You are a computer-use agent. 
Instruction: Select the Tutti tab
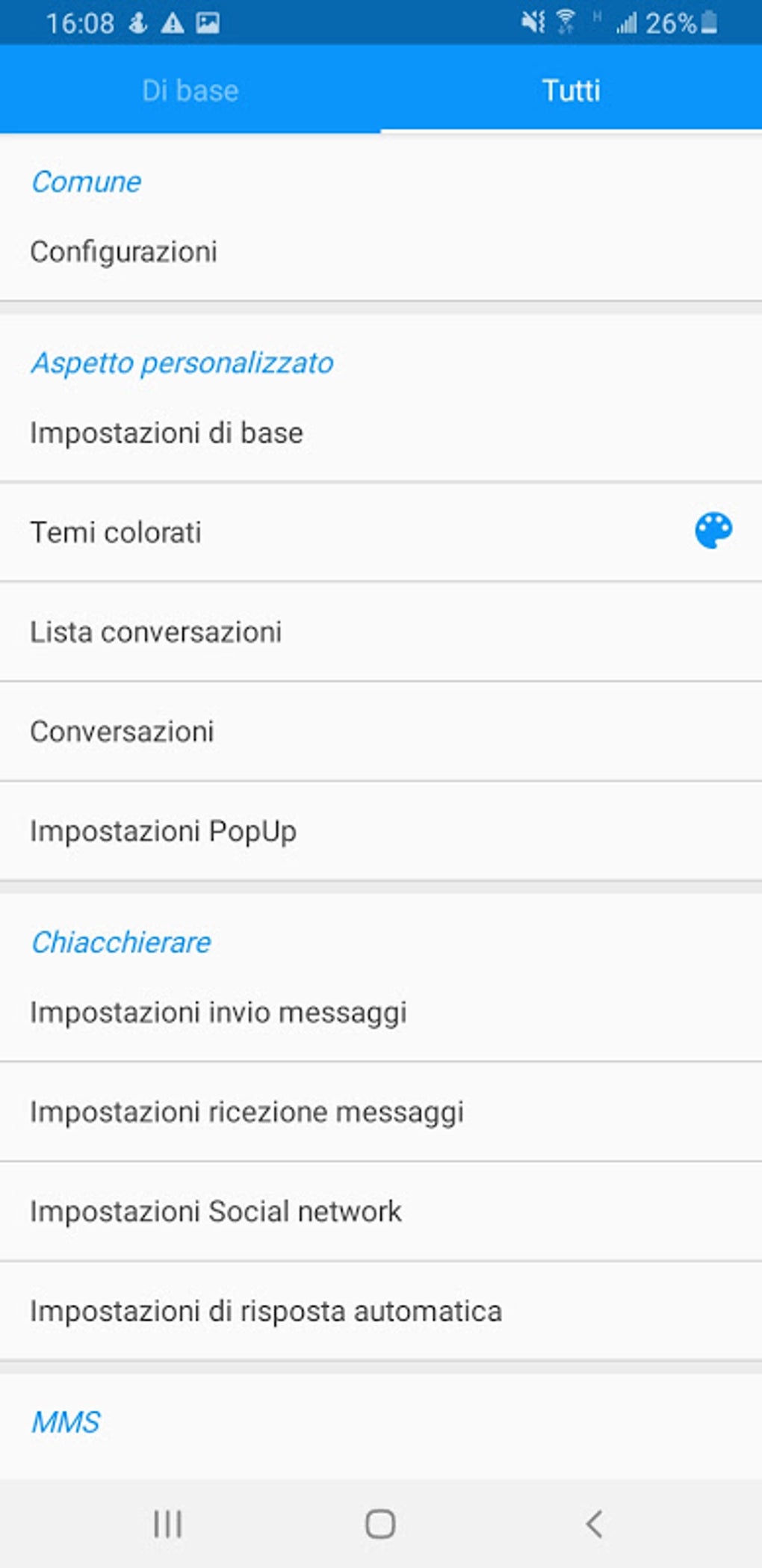pyautogui.click(x=571, y=90)
